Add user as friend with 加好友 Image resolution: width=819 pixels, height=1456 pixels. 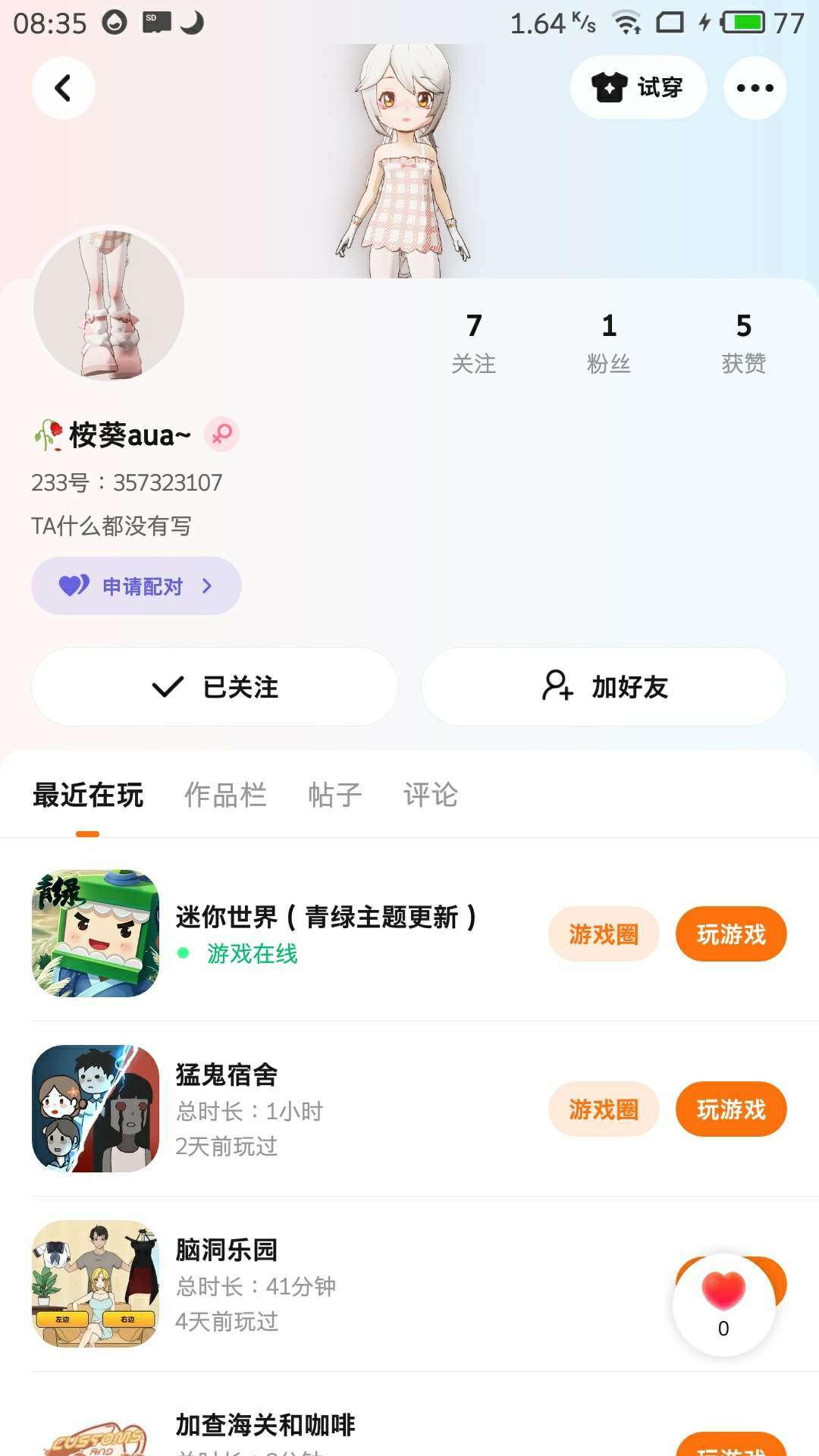604,687
